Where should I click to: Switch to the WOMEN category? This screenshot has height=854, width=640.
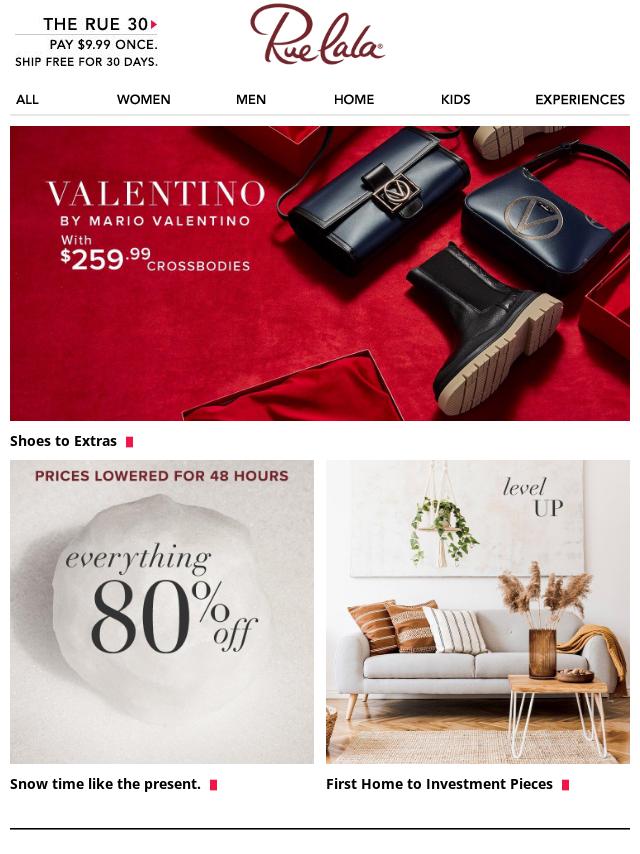coord(143,99)
